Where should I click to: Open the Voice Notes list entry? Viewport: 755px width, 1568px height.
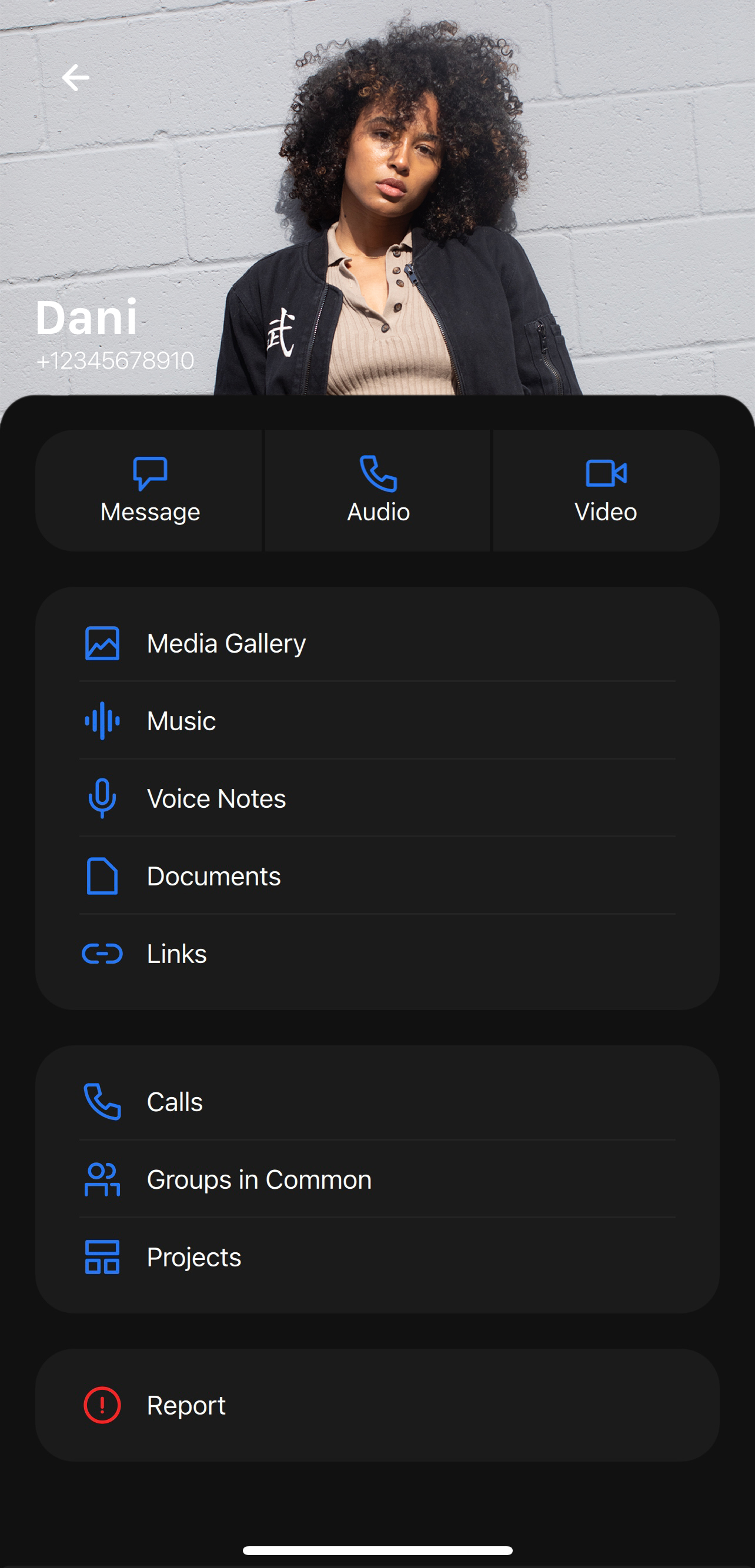(216, 798)
